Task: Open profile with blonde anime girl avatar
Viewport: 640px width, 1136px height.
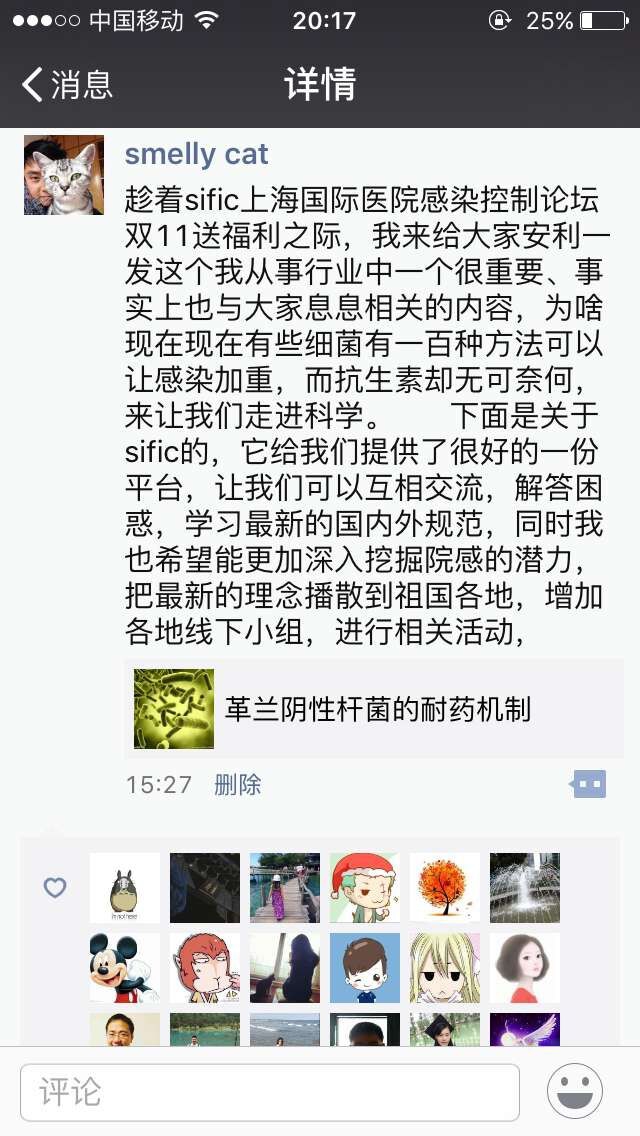Action: [x=445, y=968]
